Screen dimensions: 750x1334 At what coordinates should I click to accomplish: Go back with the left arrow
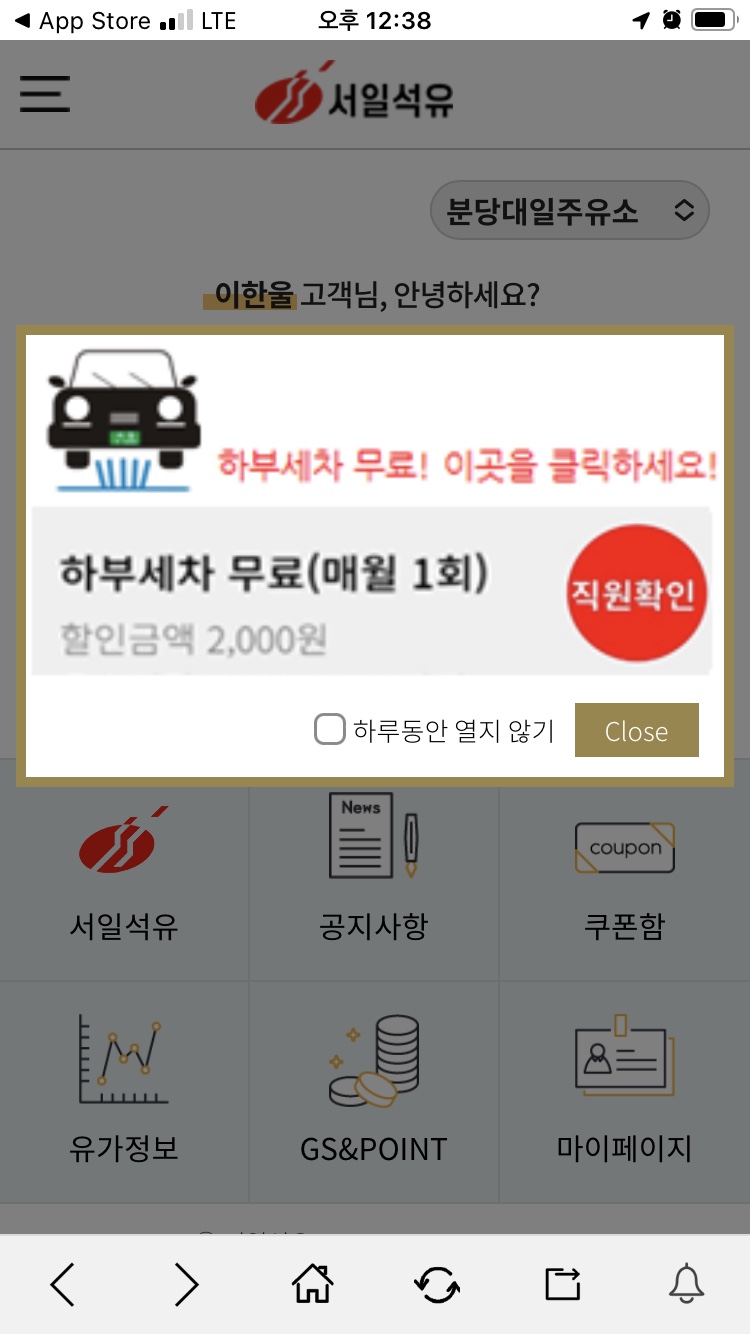point(63,1284)
